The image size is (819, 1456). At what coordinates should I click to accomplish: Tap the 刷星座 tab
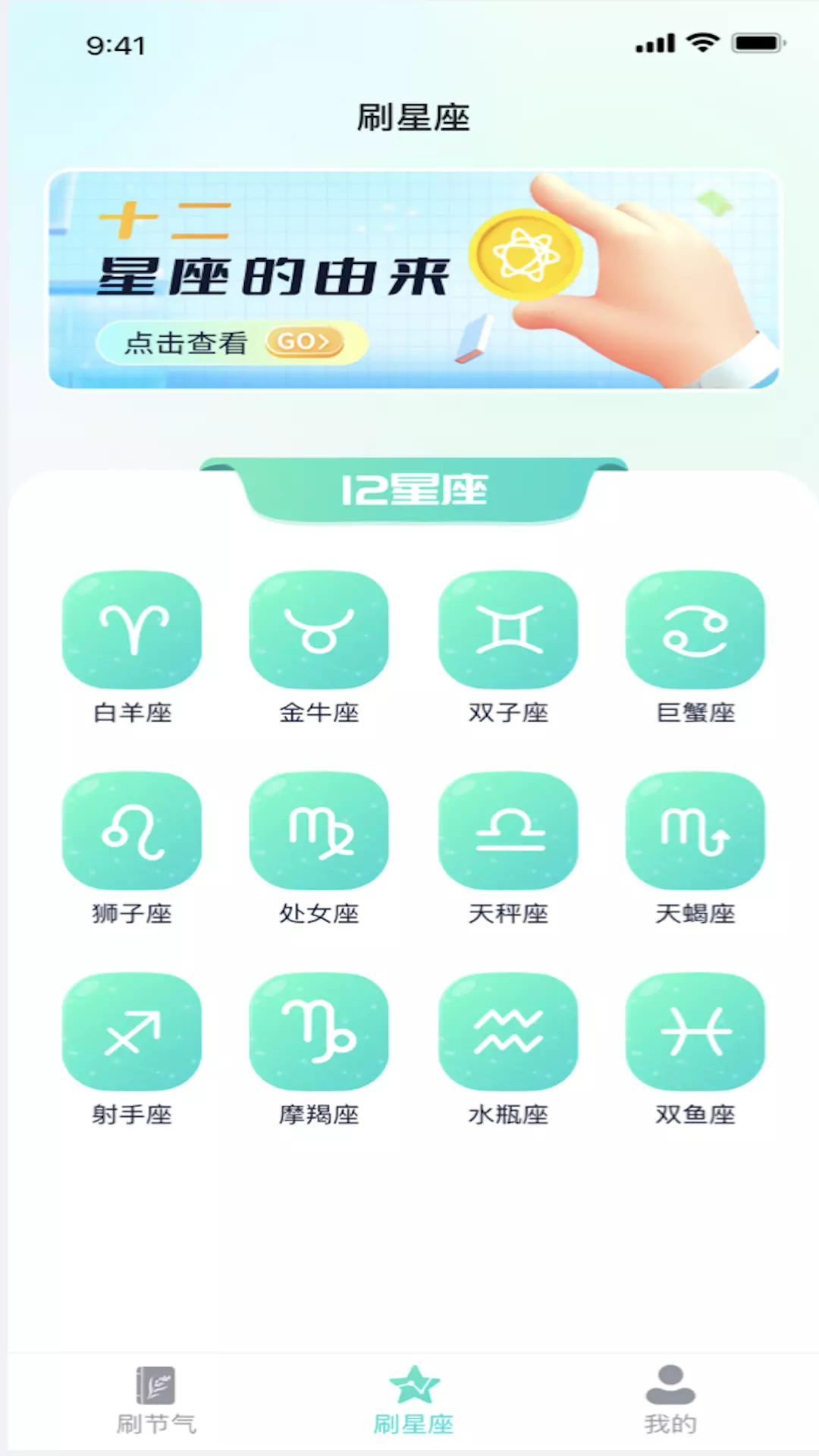(413, 1401)
